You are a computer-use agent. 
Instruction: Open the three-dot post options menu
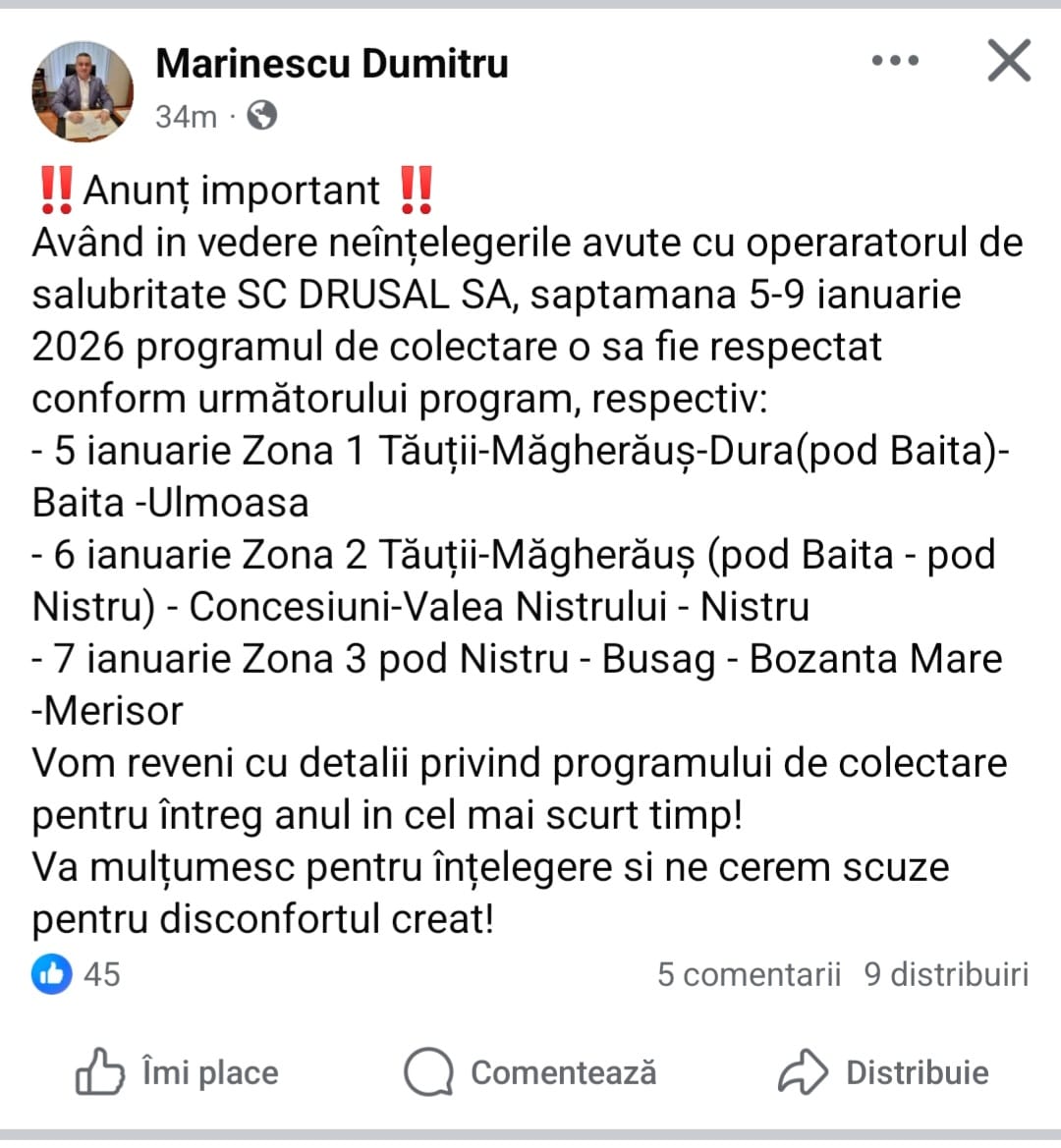pyautogui.click(x=895, y=61)
